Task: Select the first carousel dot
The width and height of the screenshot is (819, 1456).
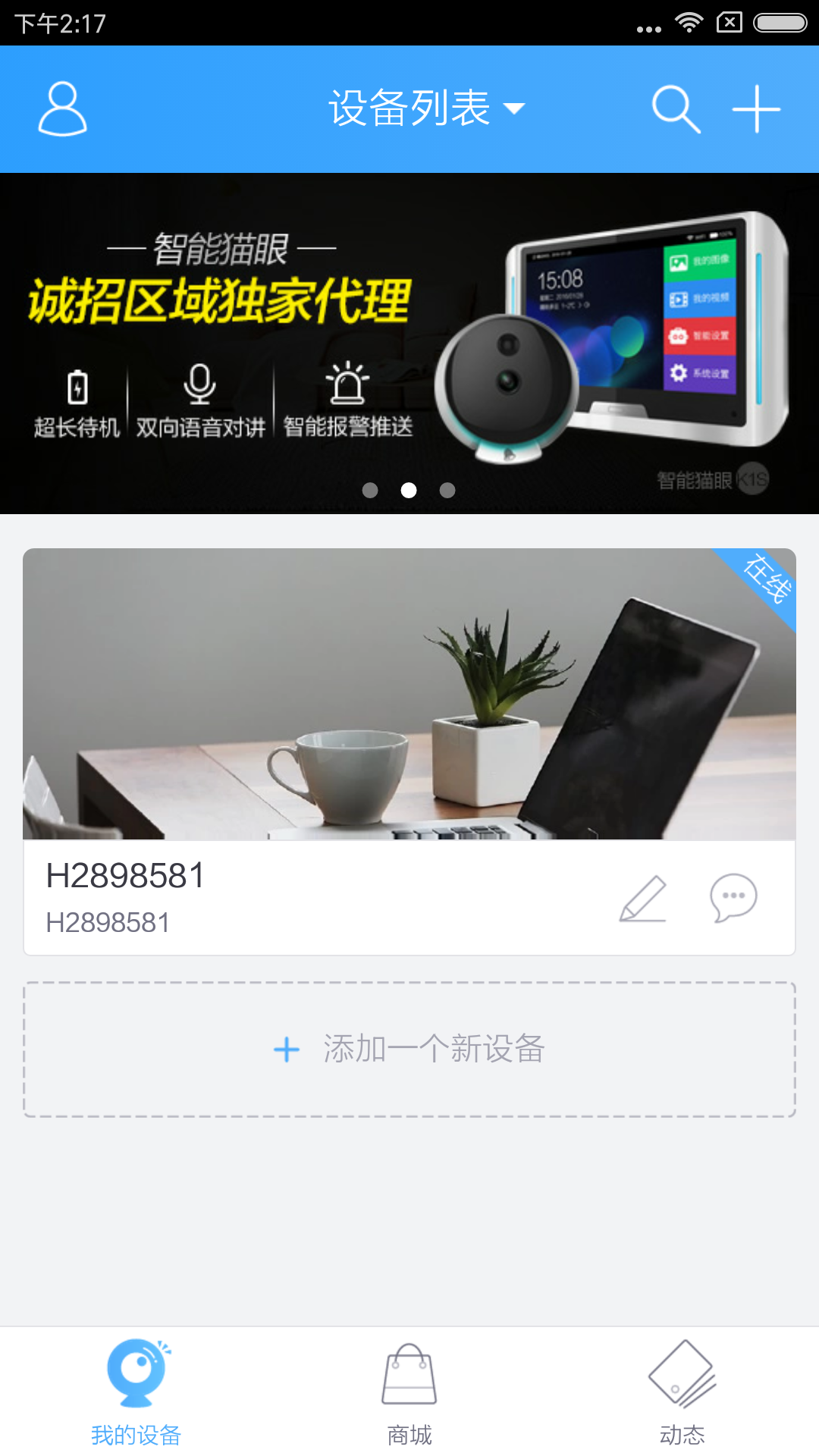Action: (369, 491)
